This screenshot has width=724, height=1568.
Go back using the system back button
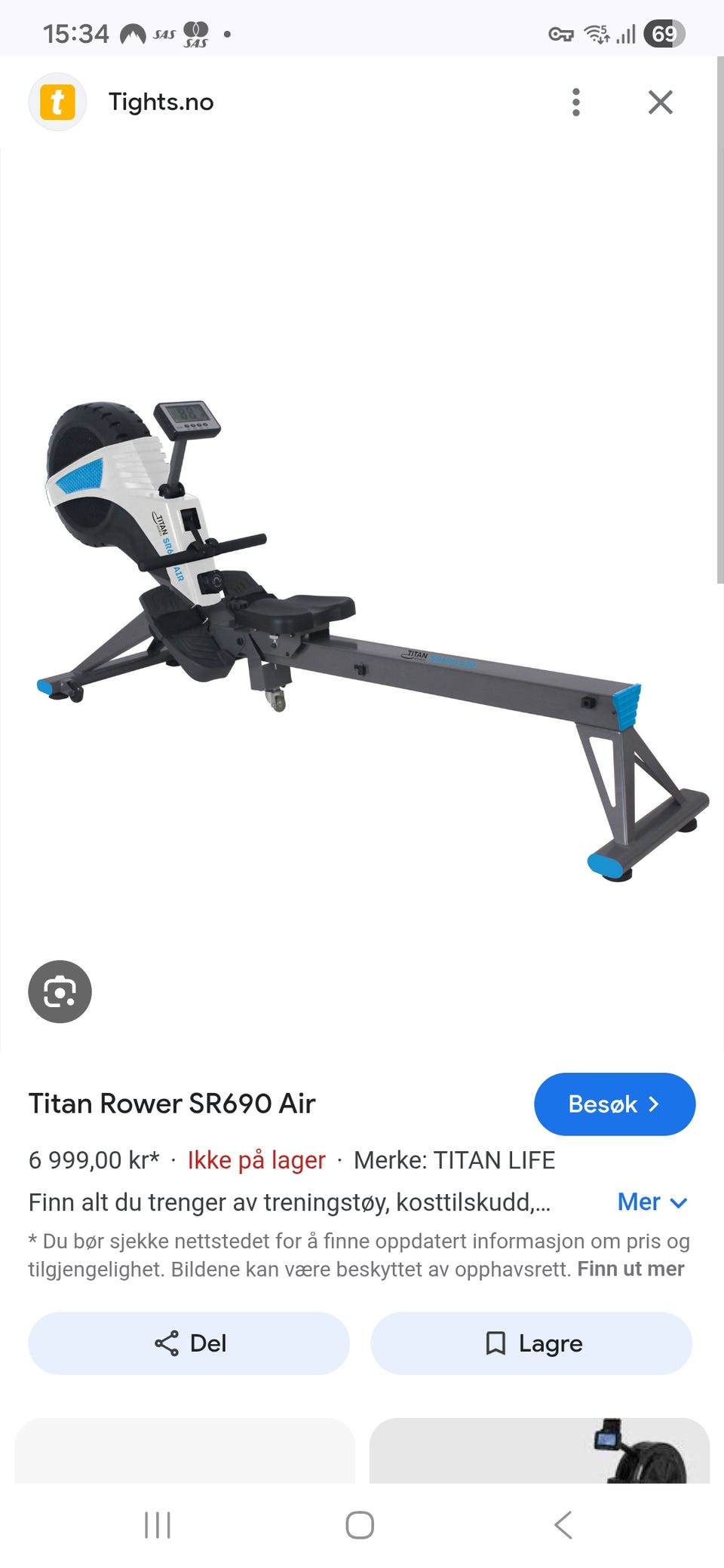click(563, 1525)
